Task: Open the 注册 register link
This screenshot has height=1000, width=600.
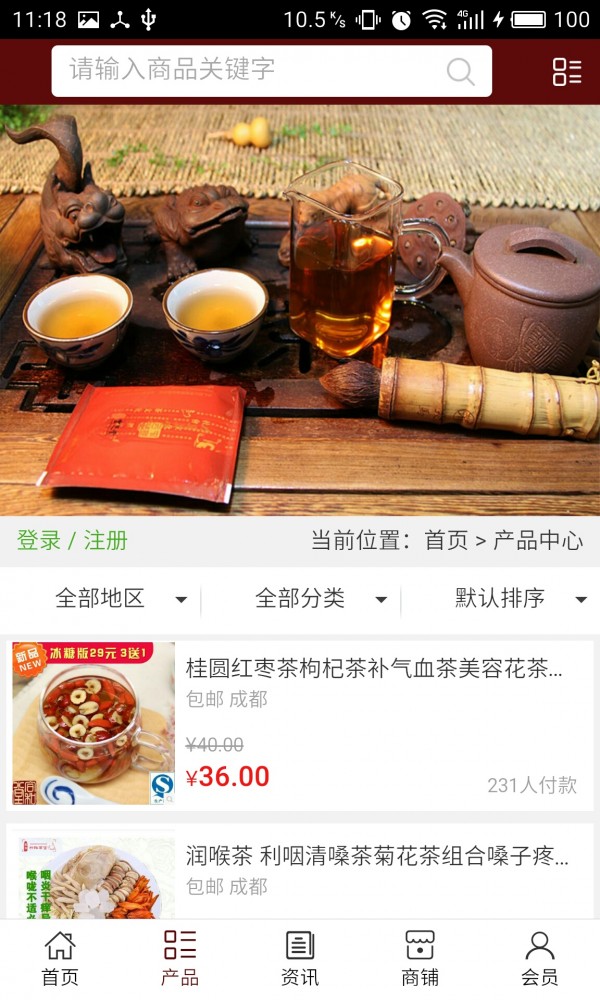Action: [106, 541]
